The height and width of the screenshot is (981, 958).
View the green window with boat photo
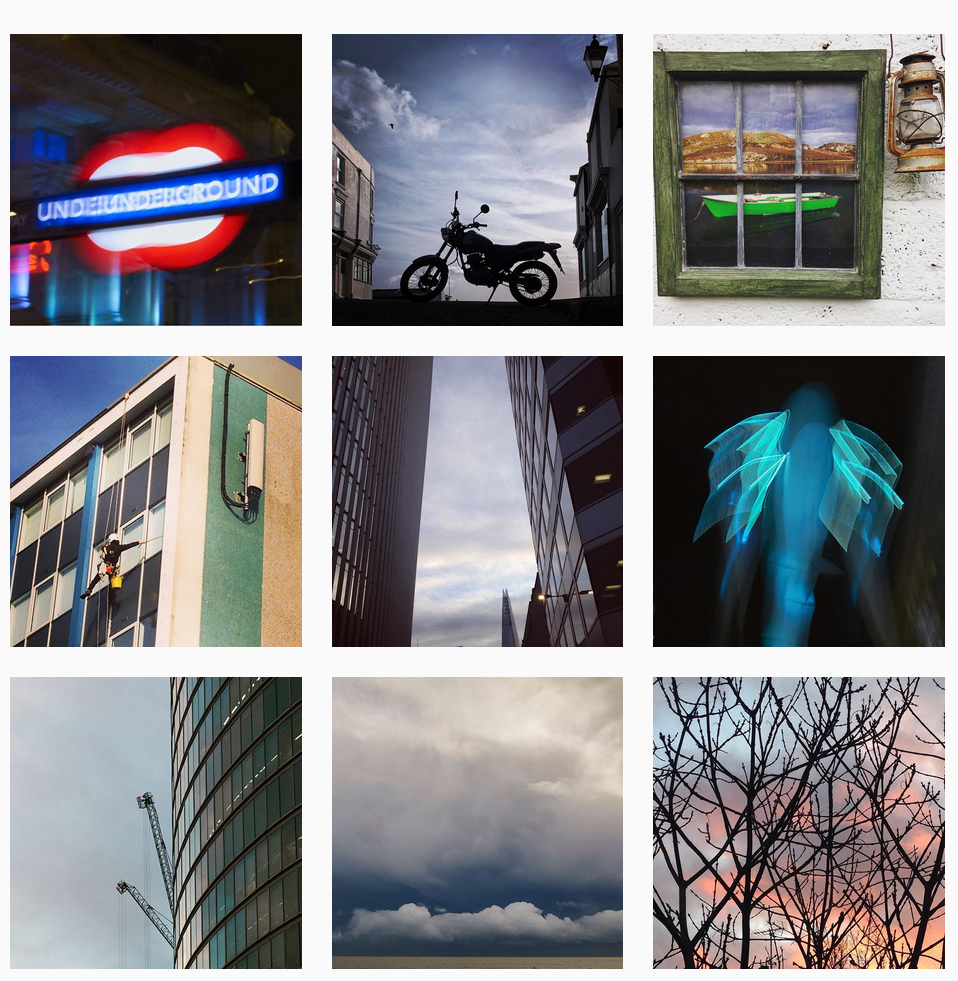[798, 180]
